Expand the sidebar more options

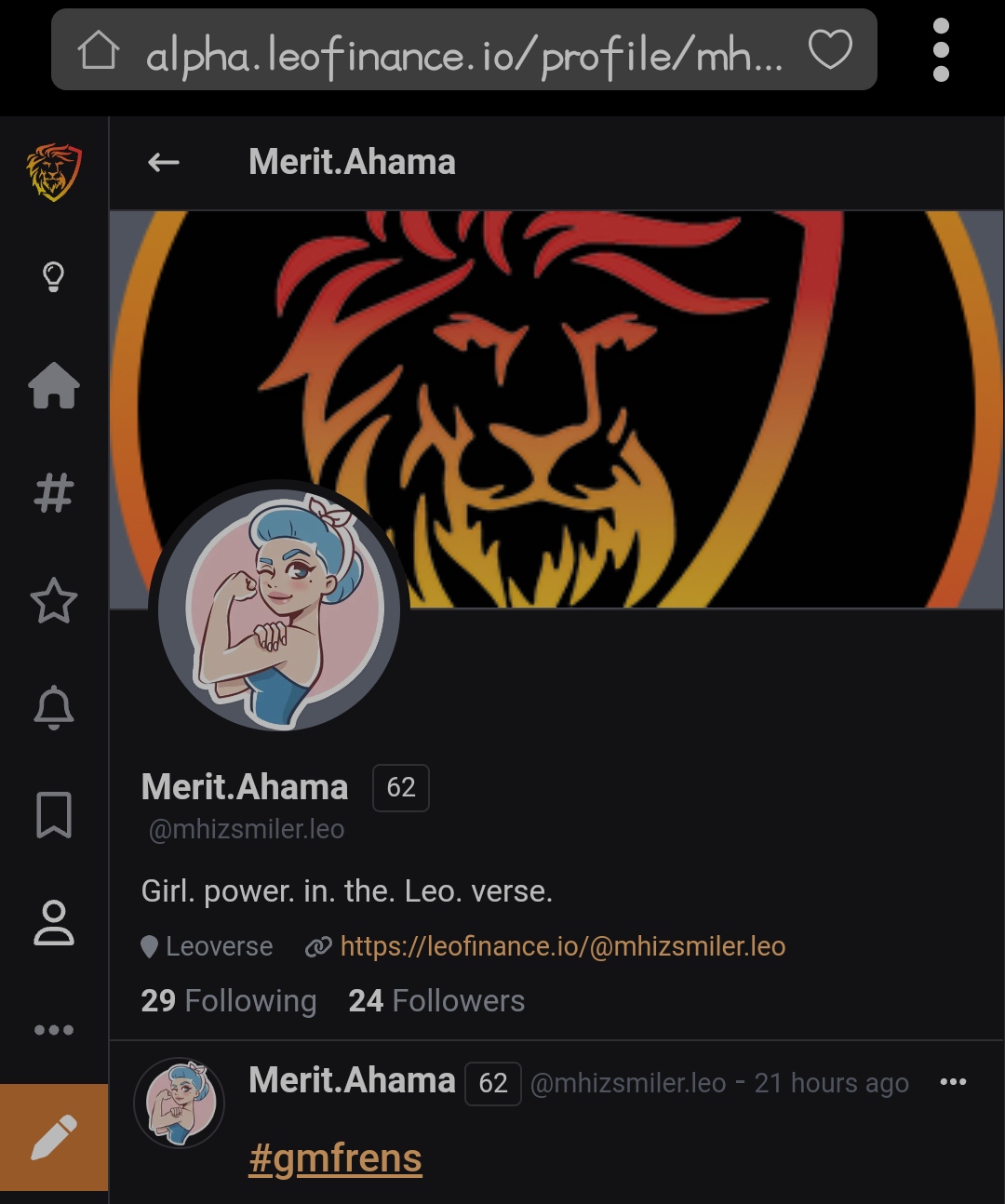pyautogui.click(x=54, y=1029)
